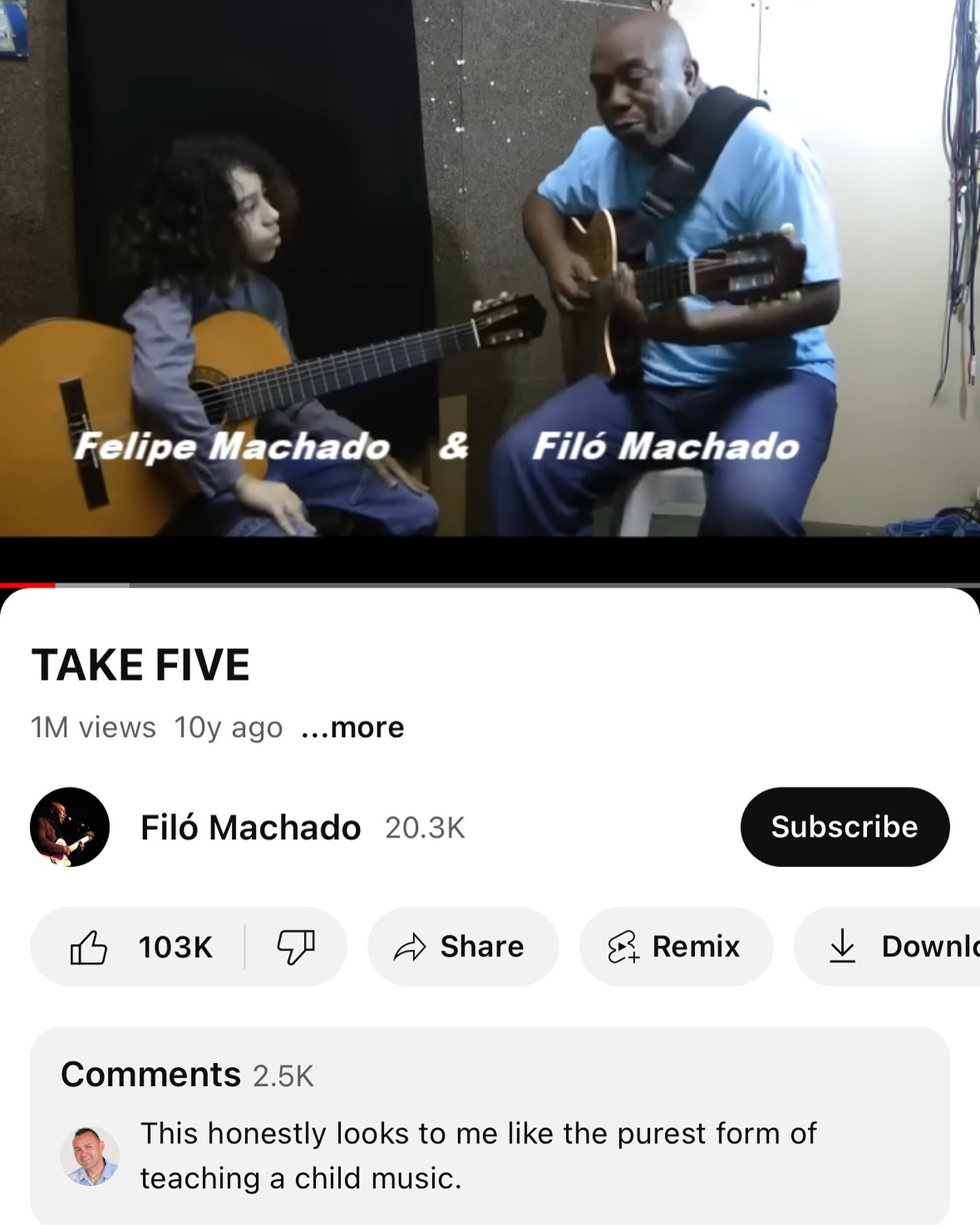Expand the description with ...more
Image resolution: width=980 pixels, height=1225 pixels.
pos(353,728)
